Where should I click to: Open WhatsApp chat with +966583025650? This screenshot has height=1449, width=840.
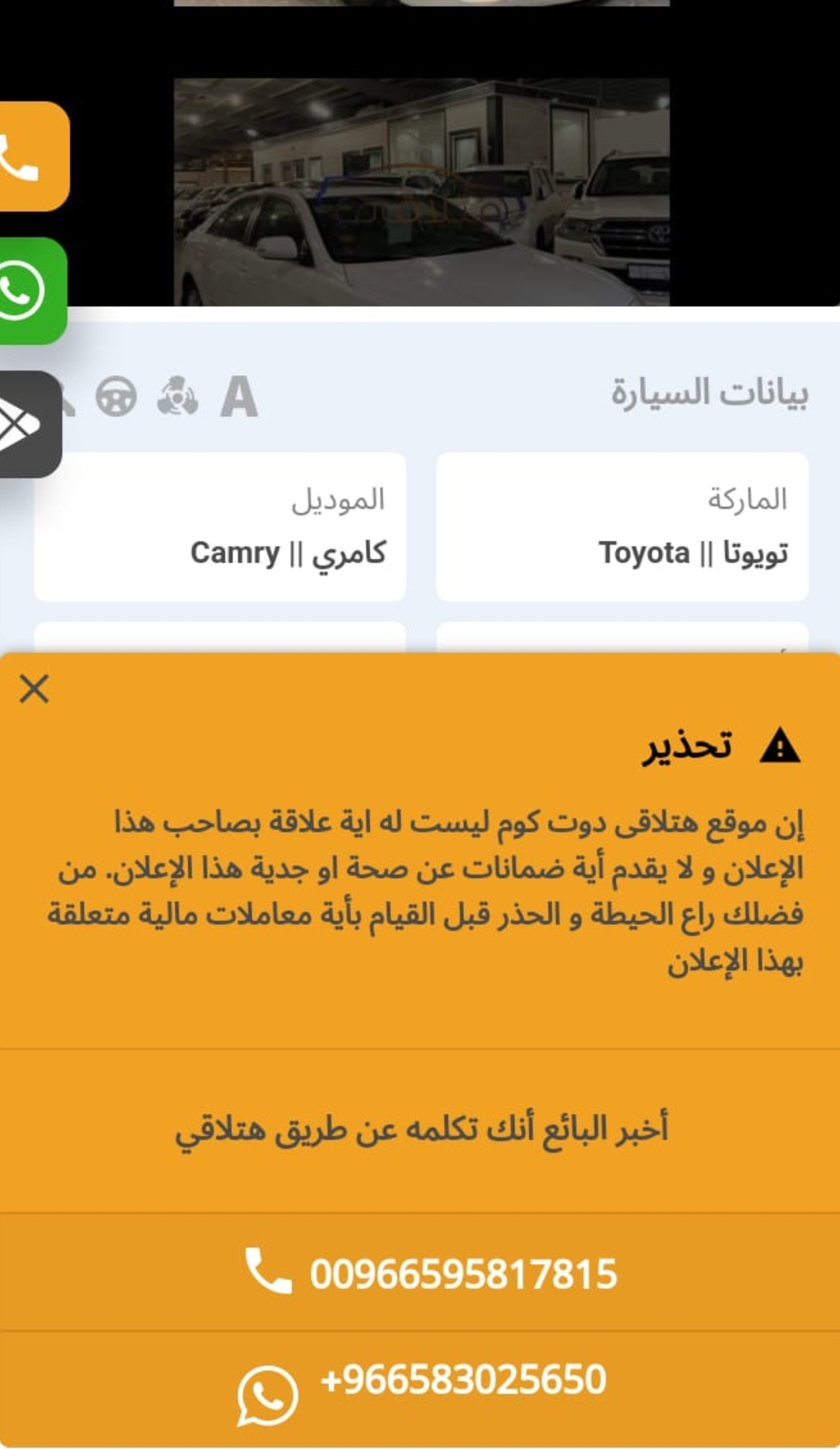(x=420, y=1389)
